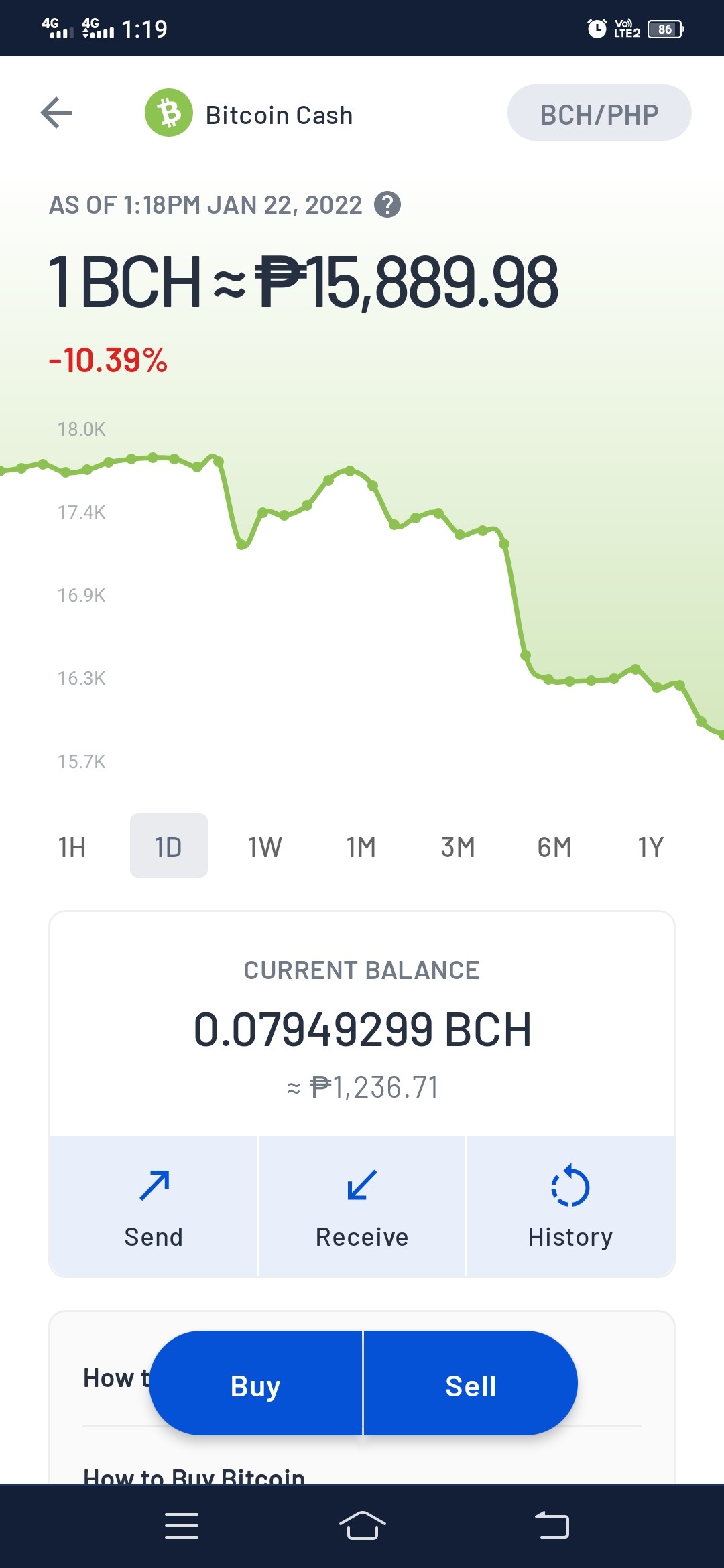
Task: Open the help icon beside the date
Action: [387, 204]
